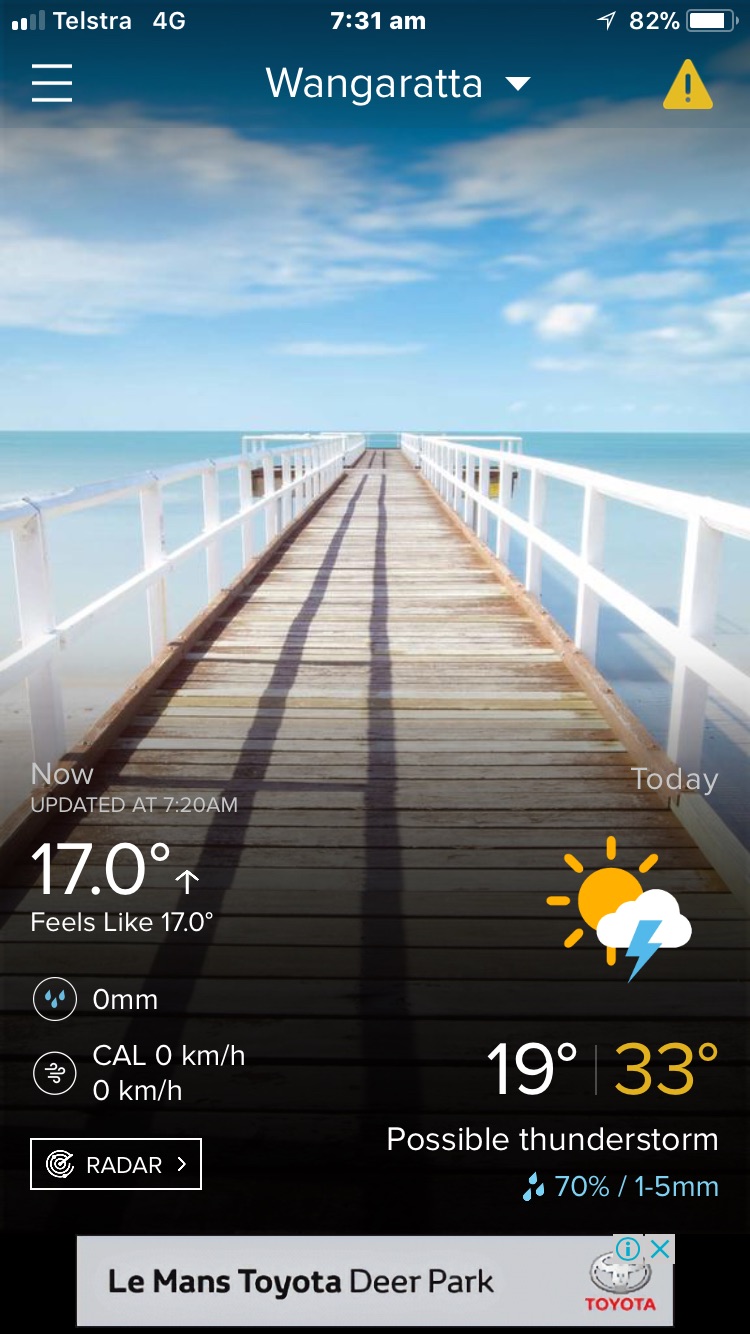Open the Le Mans Toyota Deer Park ad
This screenshot has height=1334, width=750.
coord(374,1281)
